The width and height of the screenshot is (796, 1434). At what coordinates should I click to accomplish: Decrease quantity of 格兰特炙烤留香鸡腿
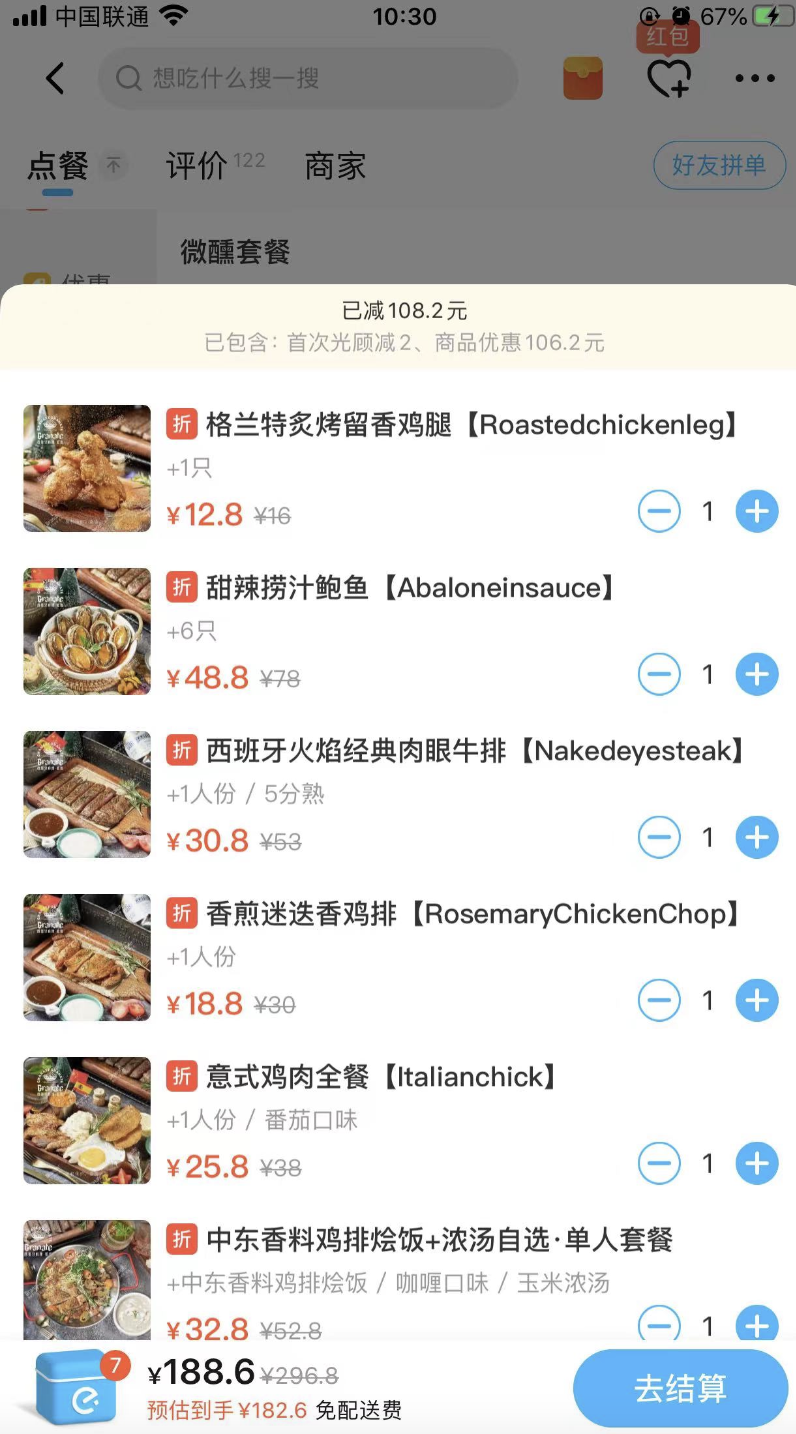click(x=659, y=512)
